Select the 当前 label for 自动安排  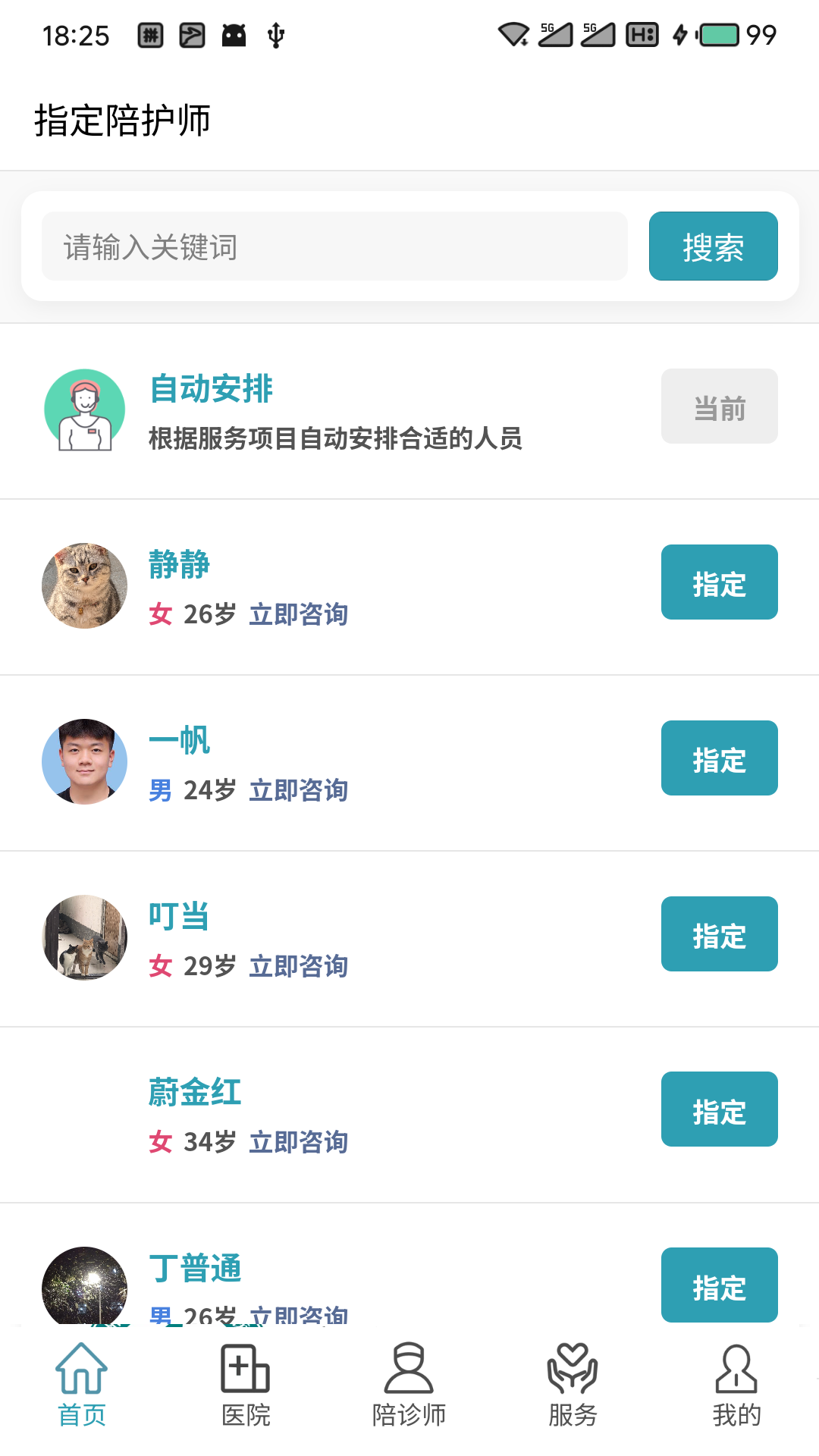tap(718, 407)
